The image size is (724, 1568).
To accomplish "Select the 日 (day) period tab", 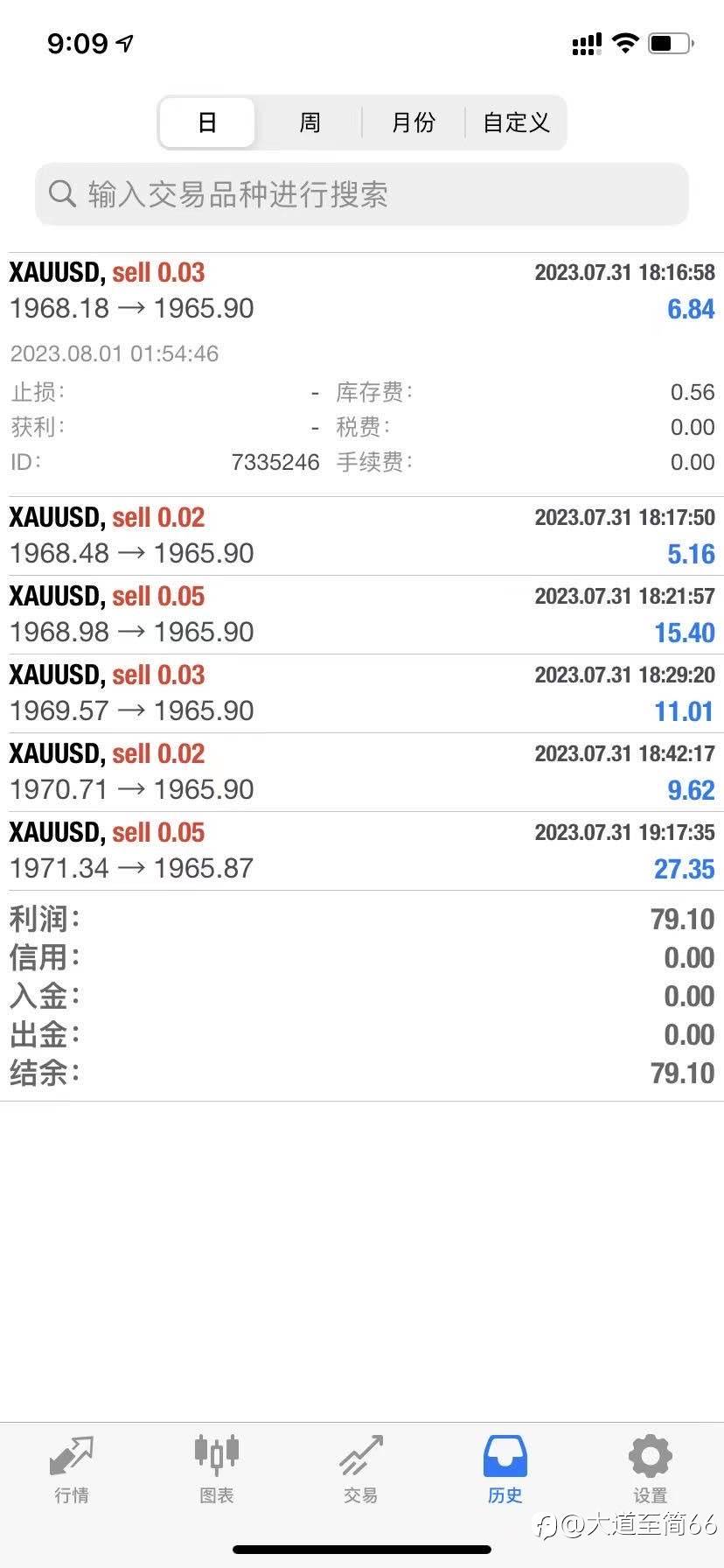I will coord(207,122).
